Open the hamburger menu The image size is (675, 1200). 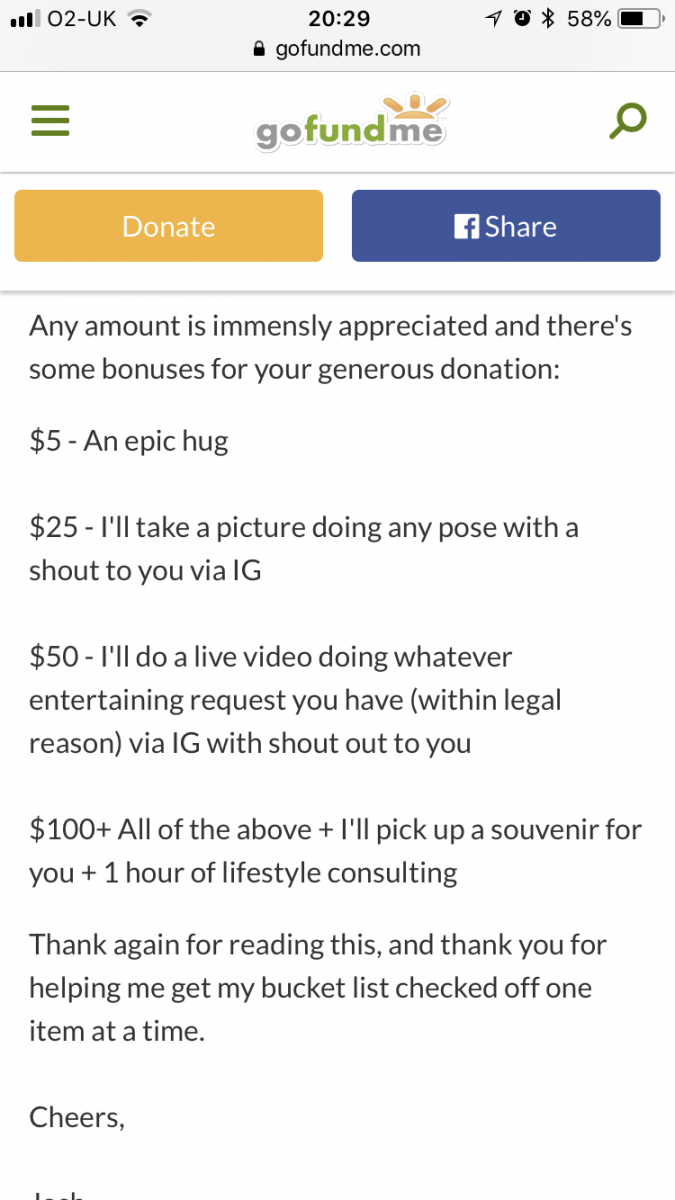click(x=50, y=122)
